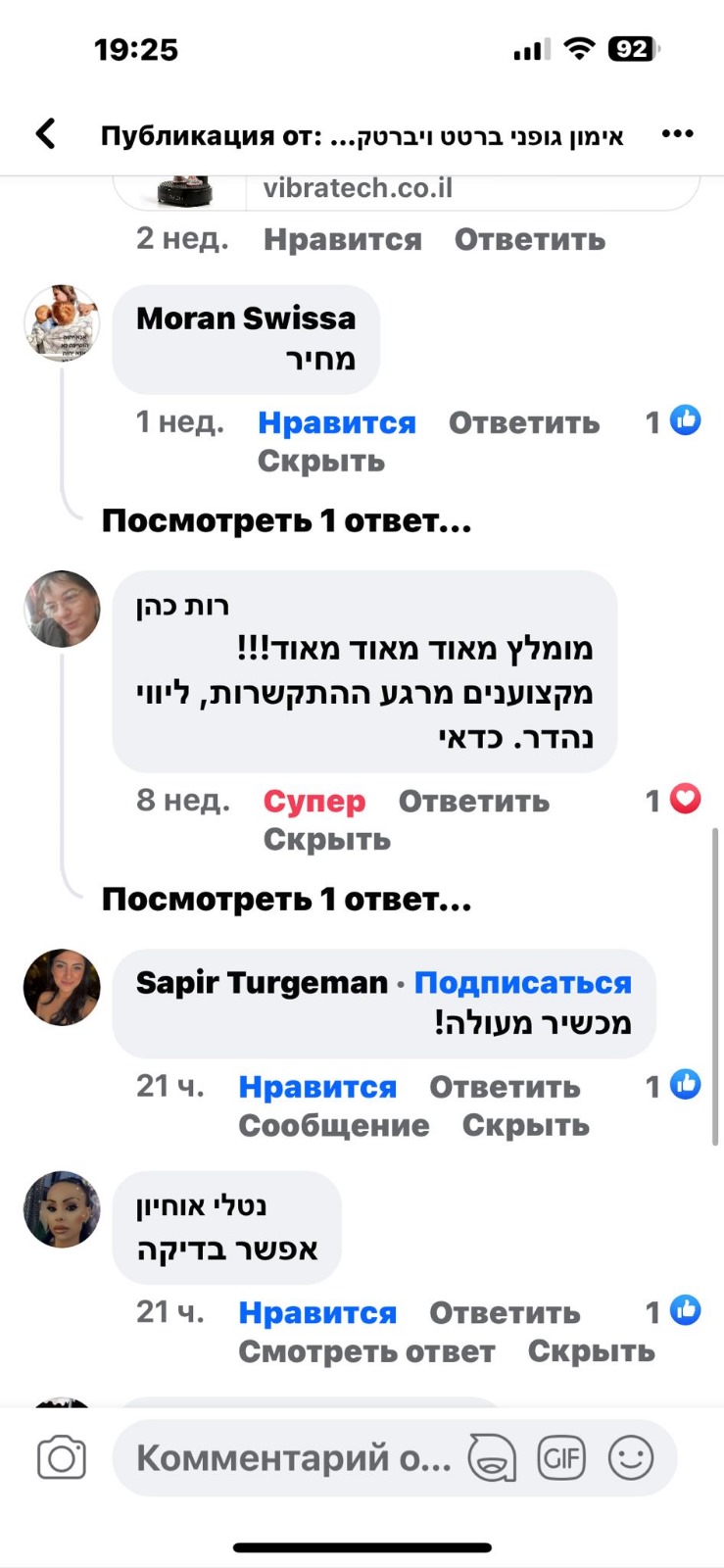This screenshot has width=724, height=1568.
Task: Hide Sapir Turgeman's comment
Action: tap(526, 1125)
